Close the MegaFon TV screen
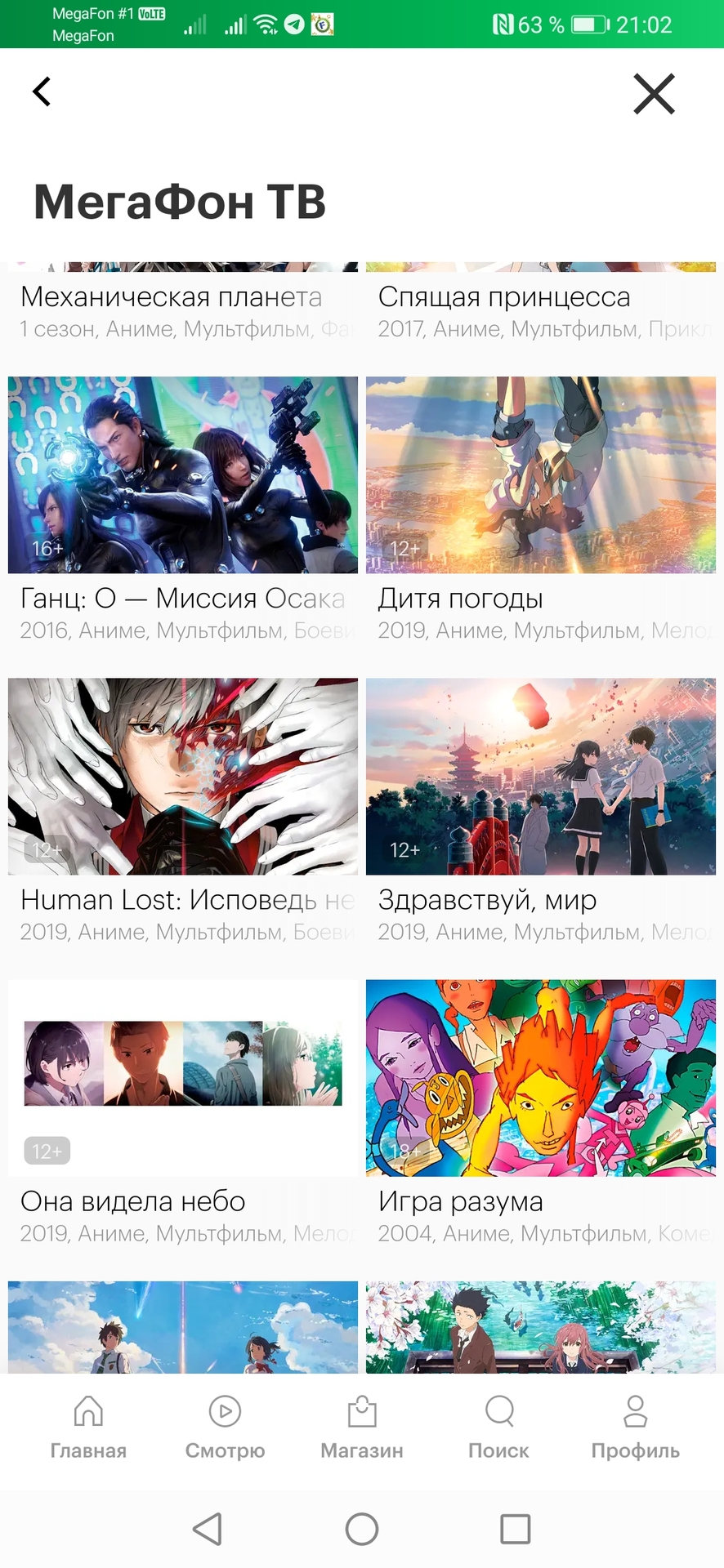The width and height of the screenshot is (724, 1568). 654,93
